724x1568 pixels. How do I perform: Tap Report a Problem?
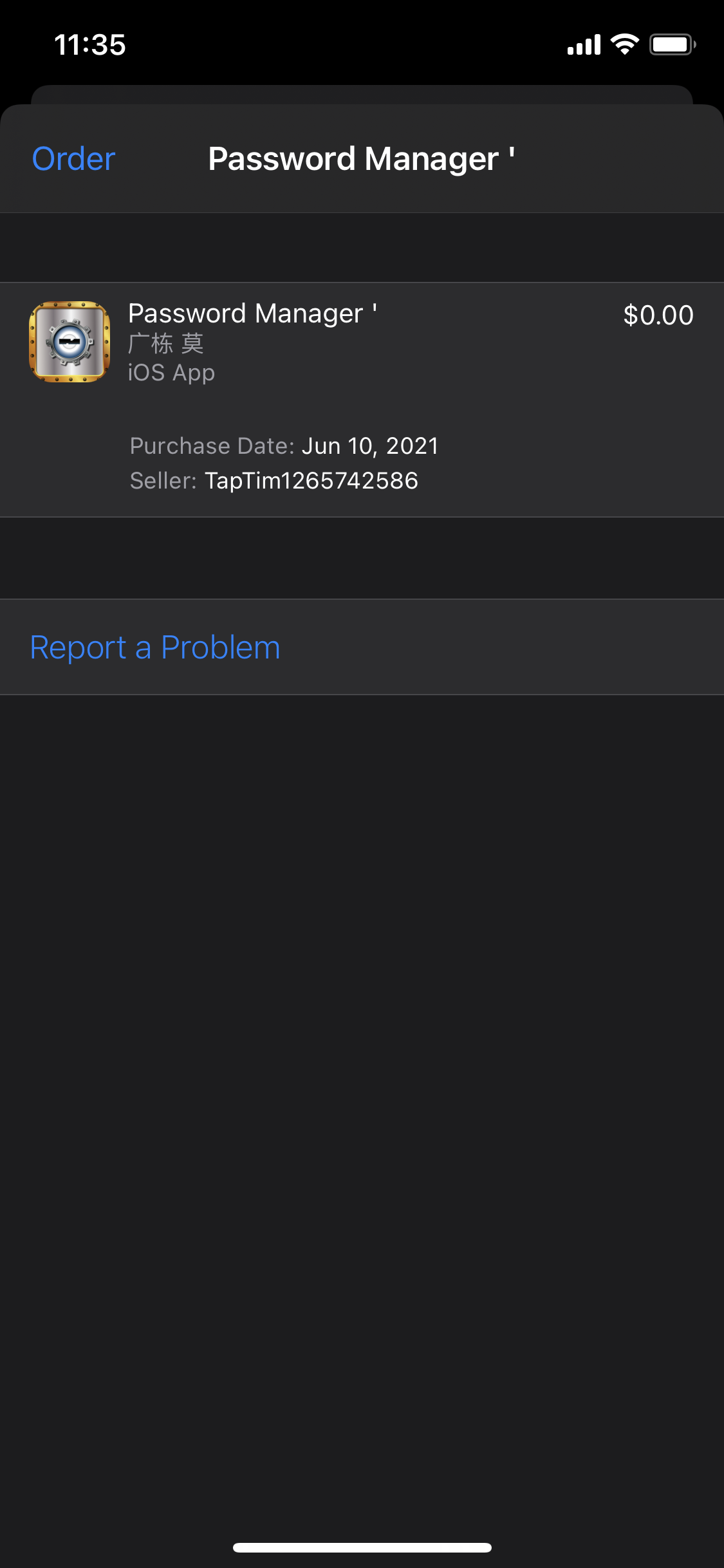(x=155, y=648)
